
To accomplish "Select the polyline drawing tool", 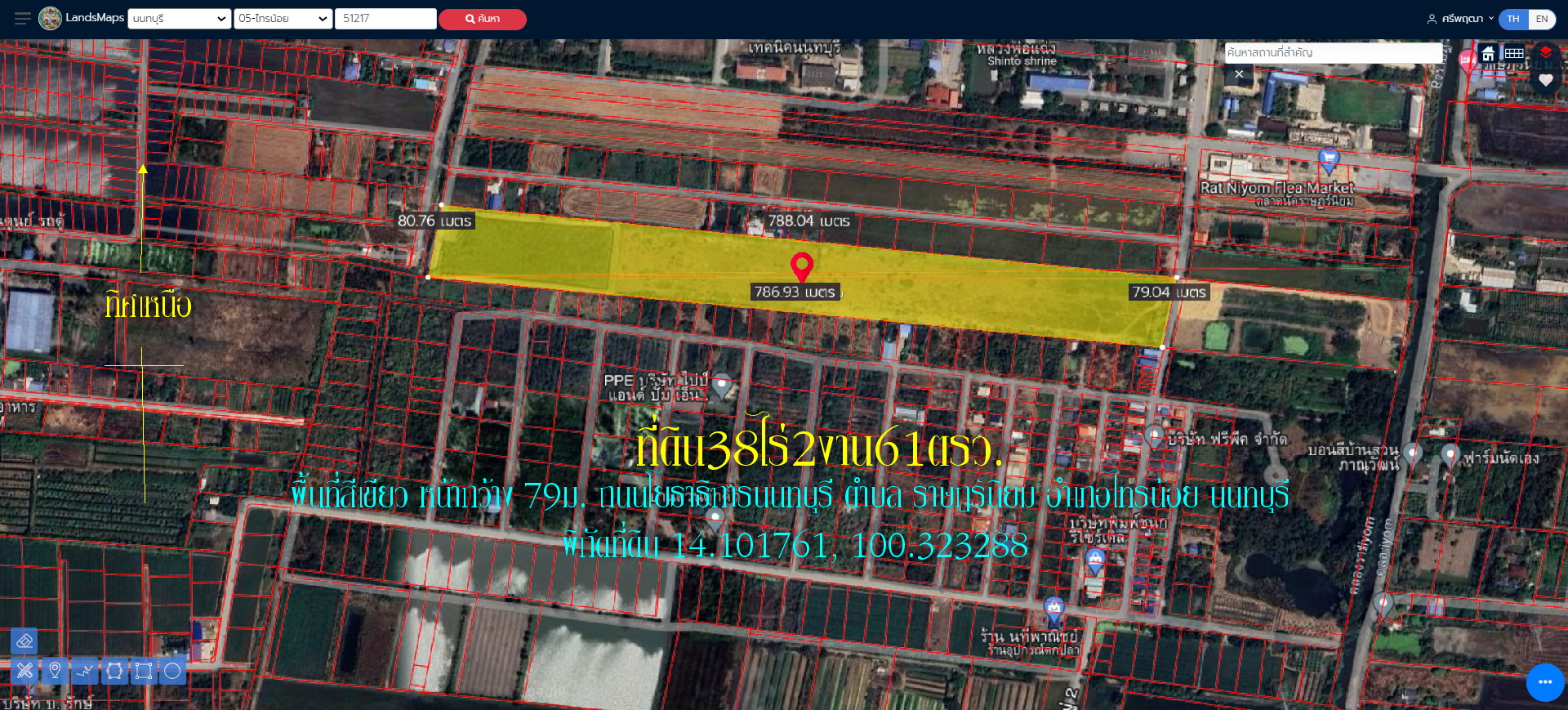I will tap(84, 671).
